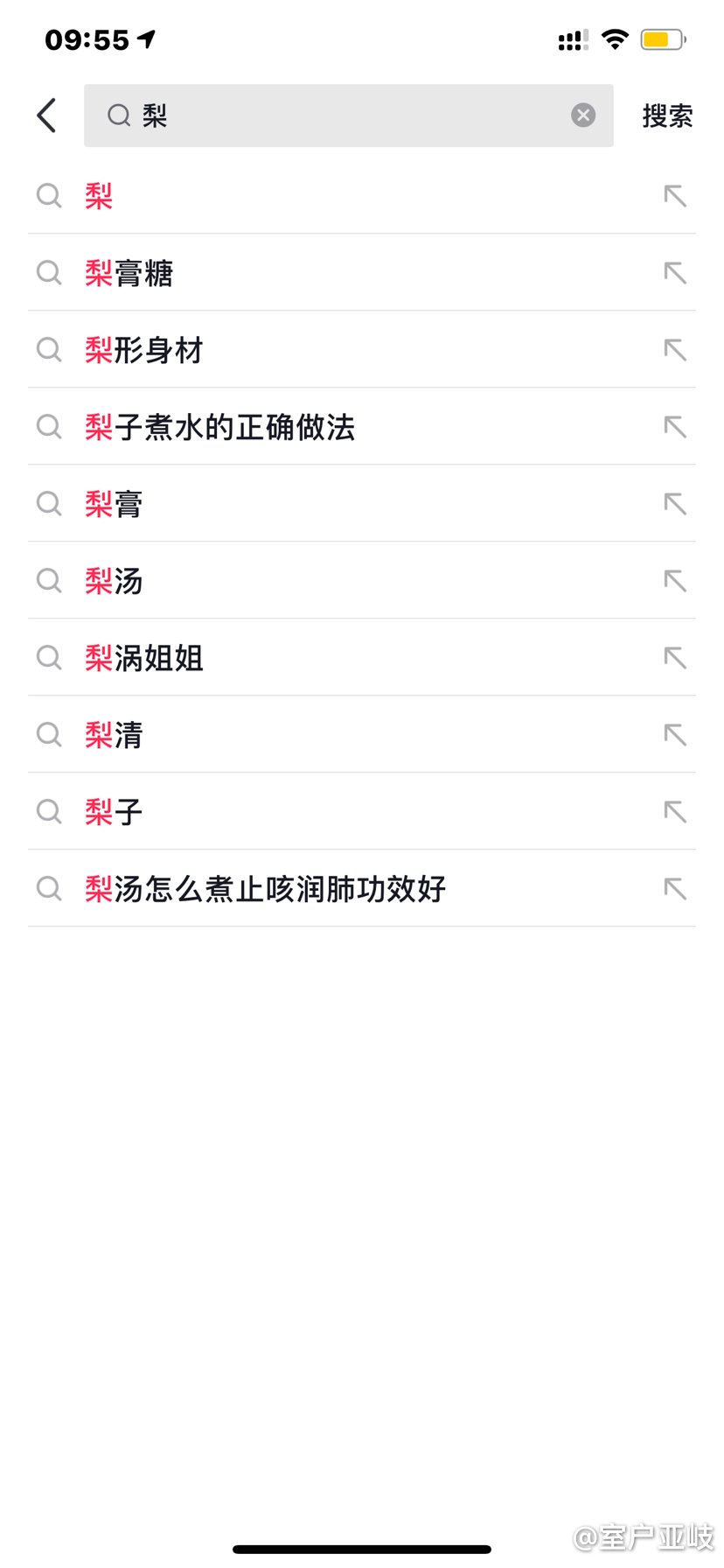
Task: Fill the search box with 梨清 using its arrow
Action: click(675, 735)
